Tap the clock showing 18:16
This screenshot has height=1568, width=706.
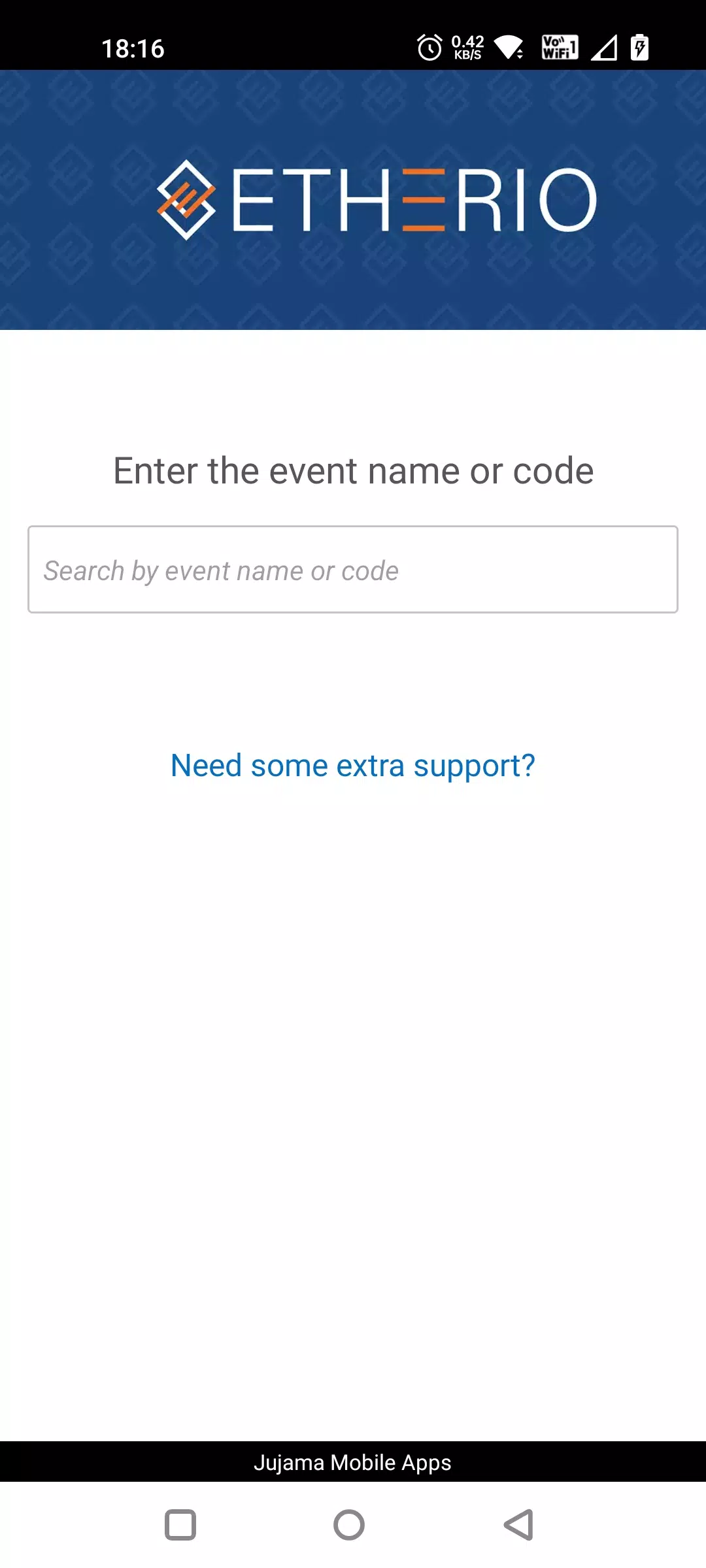(133, 47)
